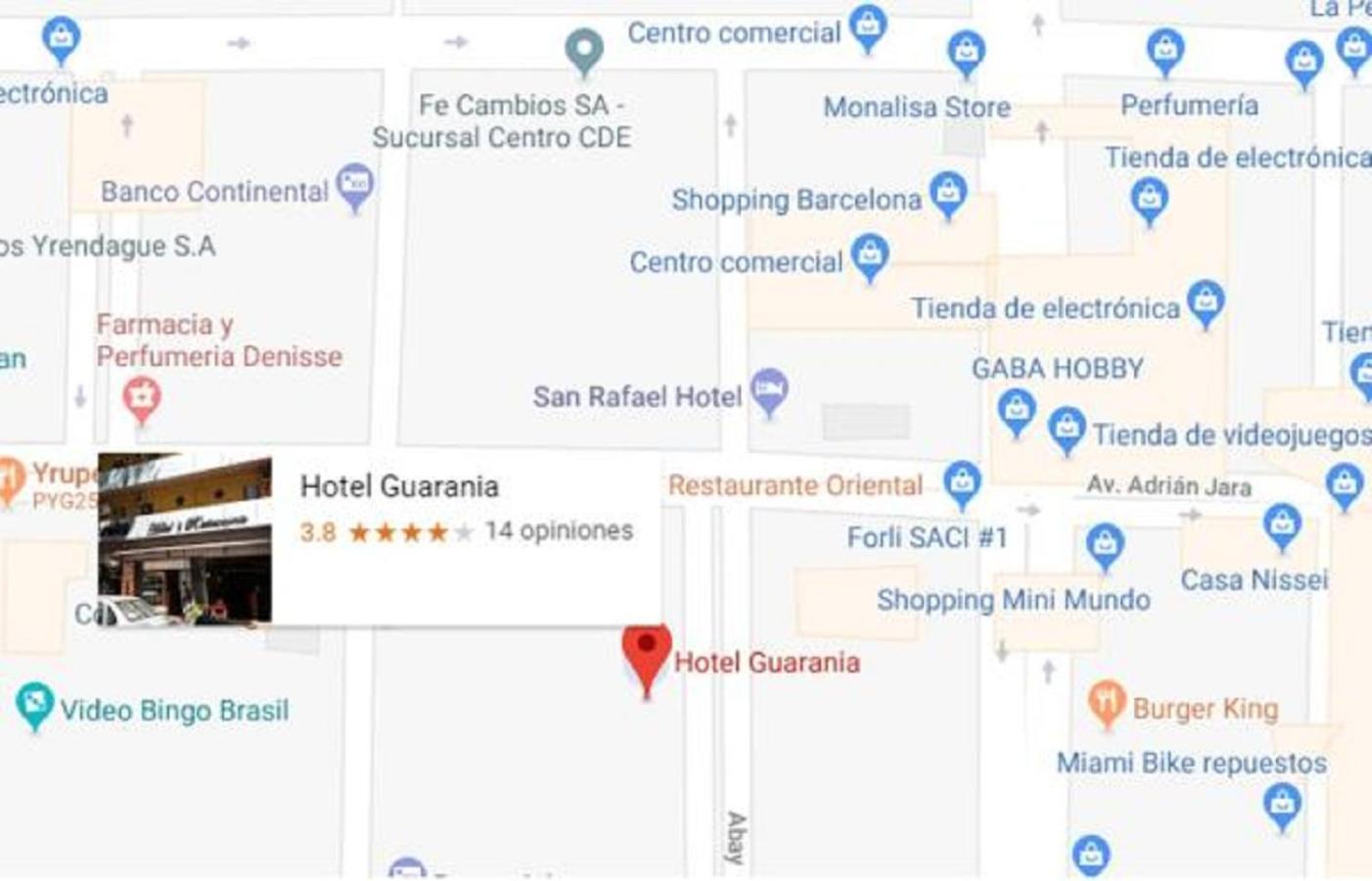Image resolution: width=1372 pixels, height=881 pixels.
Task: Open the Shopping Barcelona marker
Action: pyautogui.click(x=947, y=193)
